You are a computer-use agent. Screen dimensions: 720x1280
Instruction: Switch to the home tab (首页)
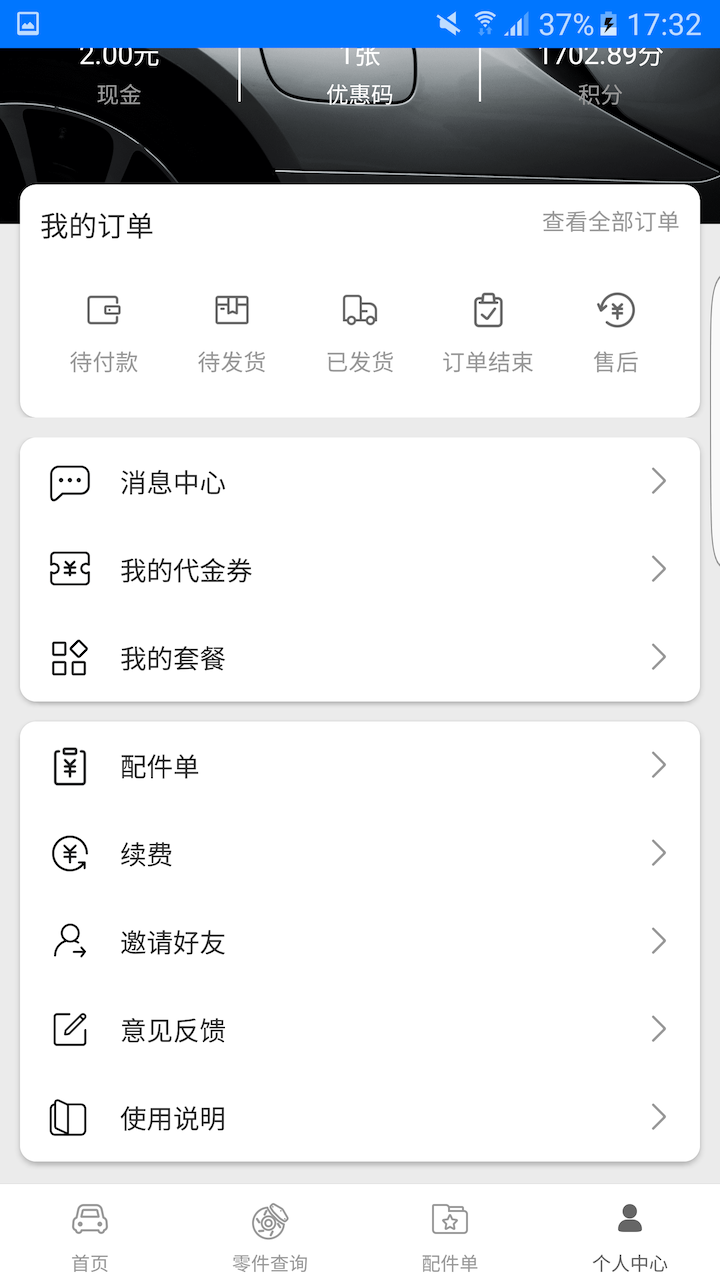[x=90, y=1236]
